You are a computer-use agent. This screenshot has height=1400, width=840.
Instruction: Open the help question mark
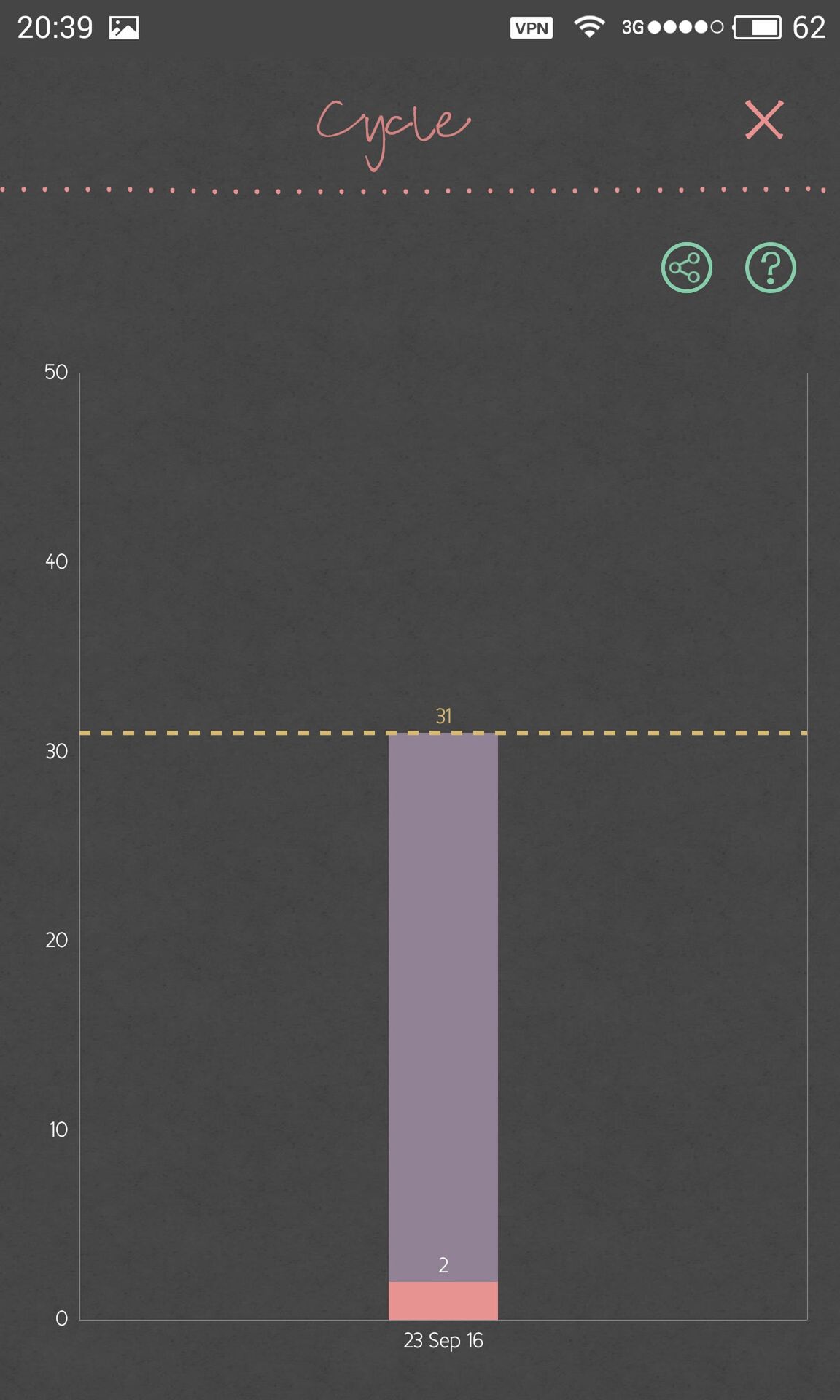[770, 268]
